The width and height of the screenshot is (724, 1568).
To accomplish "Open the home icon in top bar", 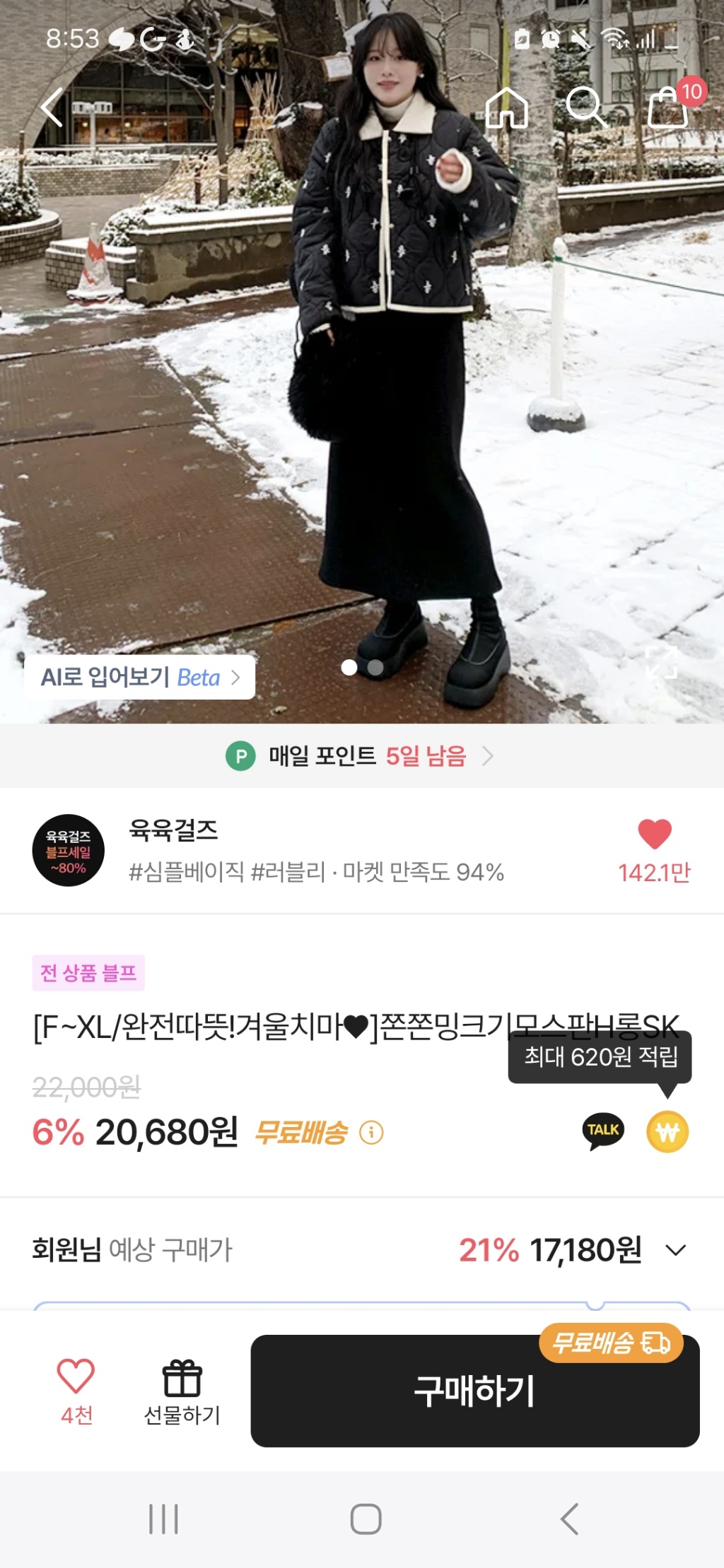I will click(x=506, y=107).
